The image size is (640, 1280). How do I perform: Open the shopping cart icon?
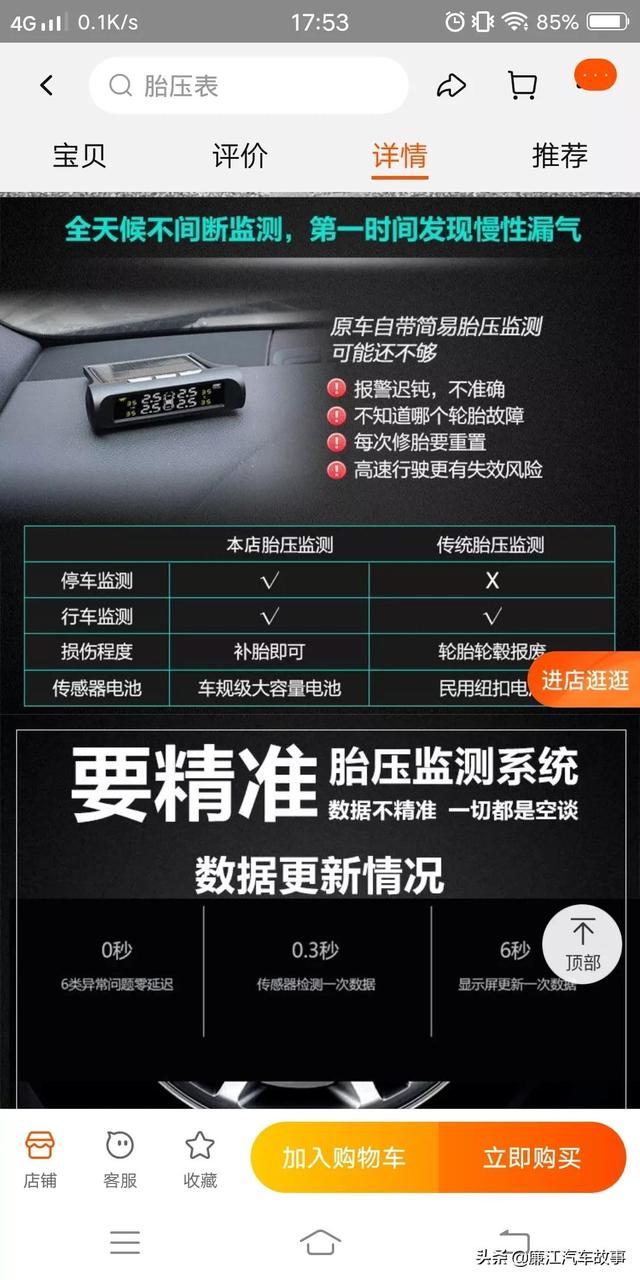522,86
